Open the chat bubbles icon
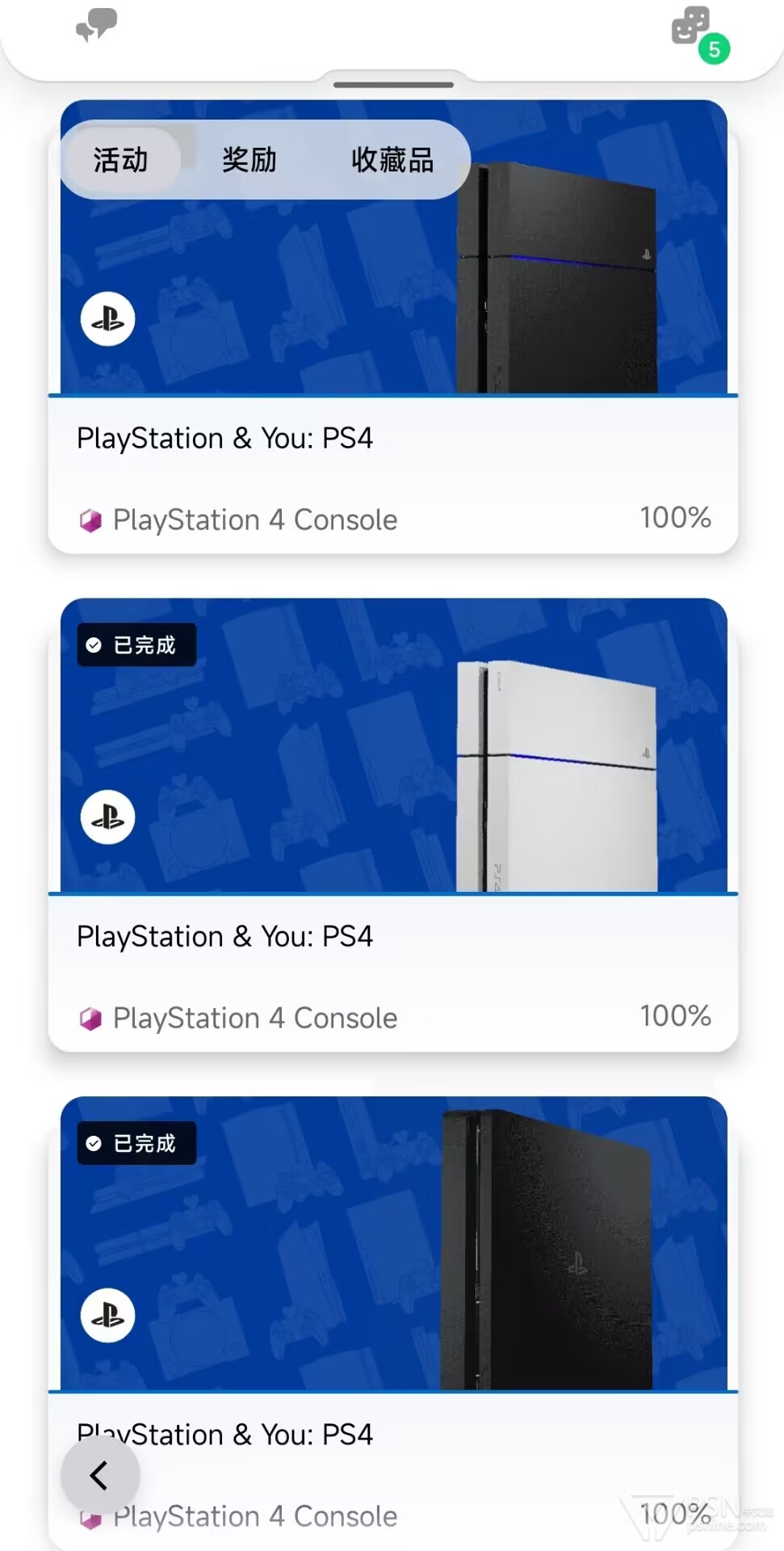The width and height of the screenshot is (784, 1551). [97, 25]
